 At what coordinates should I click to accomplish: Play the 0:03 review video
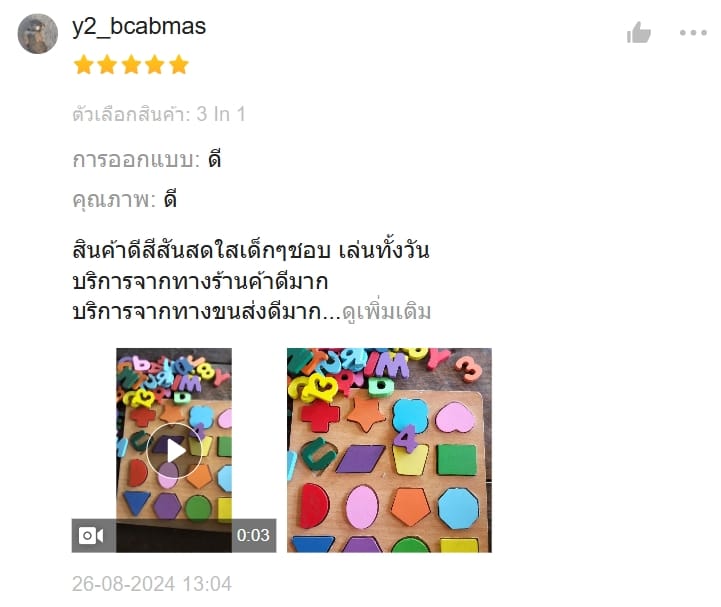tap(174, 450)
